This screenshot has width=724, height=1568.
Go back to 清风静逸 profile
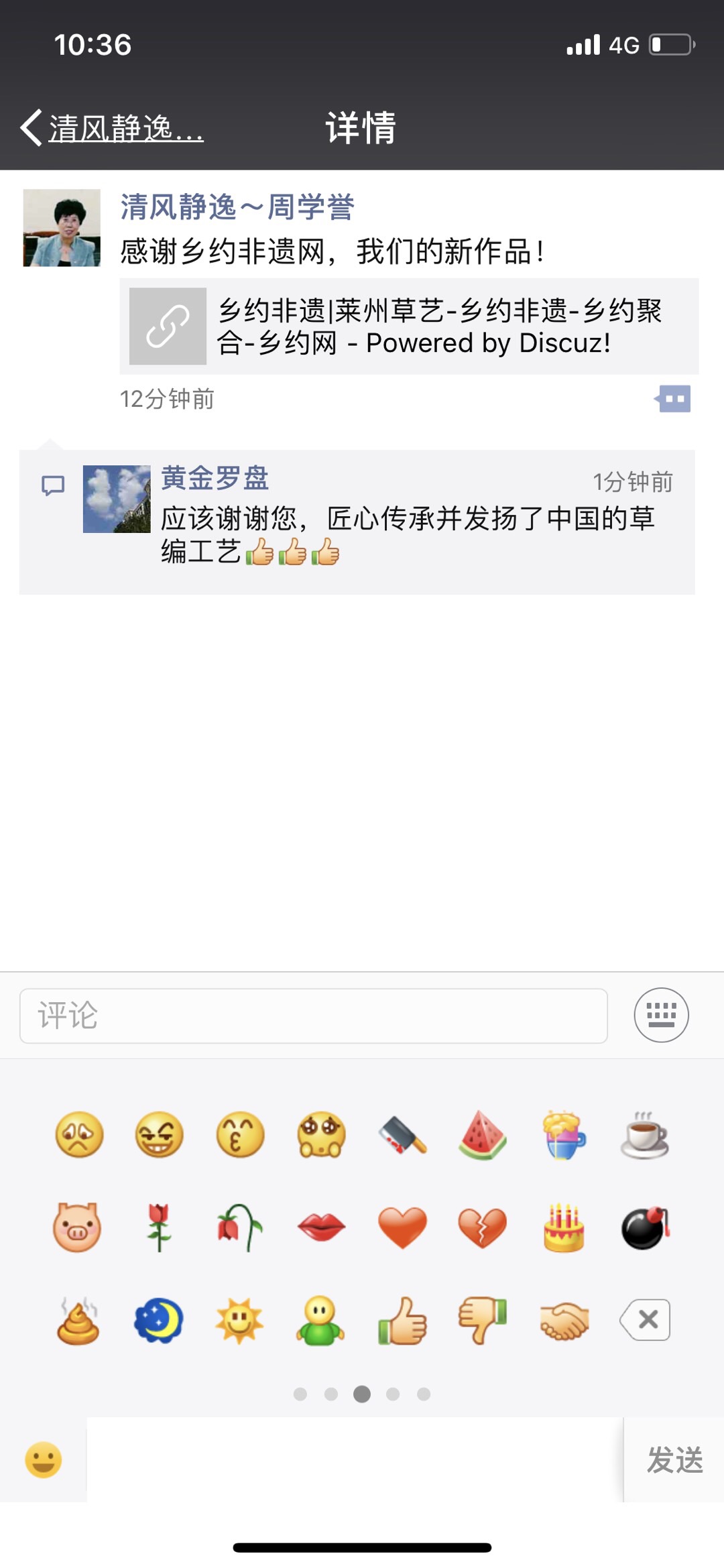click(x=111, y=127)
